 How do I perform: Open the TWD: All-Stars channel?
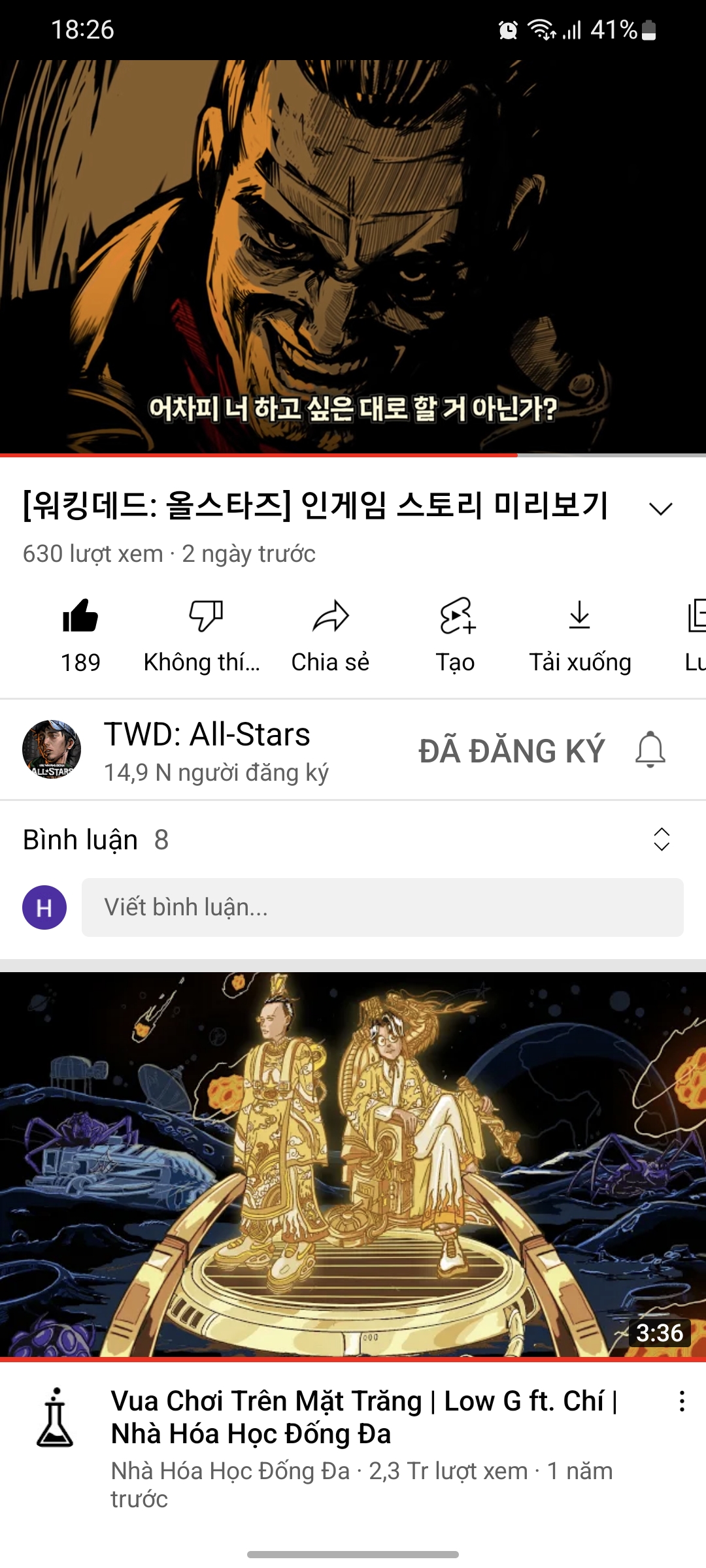pyautogui.click(x=207, y=749)
